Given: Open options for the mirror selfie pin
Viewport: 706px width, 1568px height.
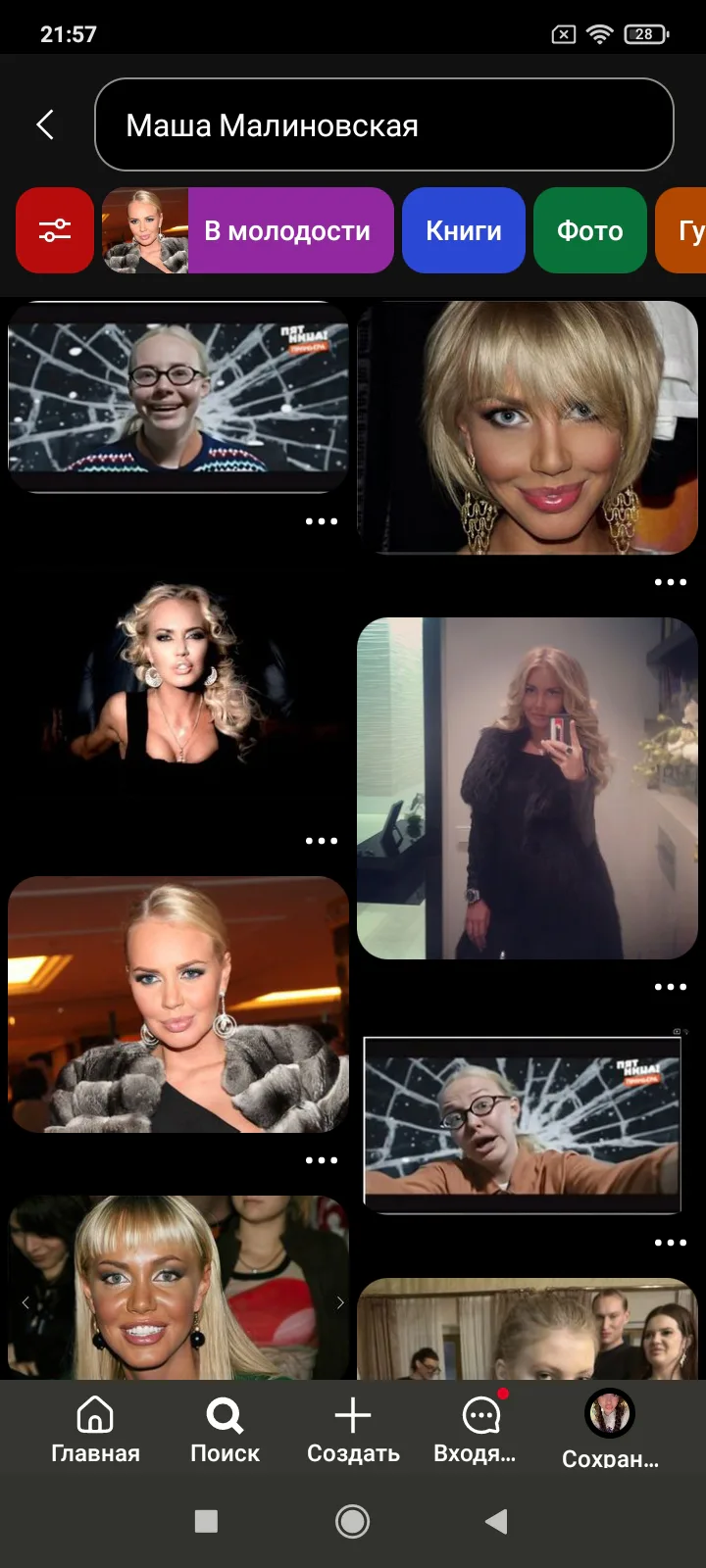Looking at the screenshot, I should click(x=671, y=987).
